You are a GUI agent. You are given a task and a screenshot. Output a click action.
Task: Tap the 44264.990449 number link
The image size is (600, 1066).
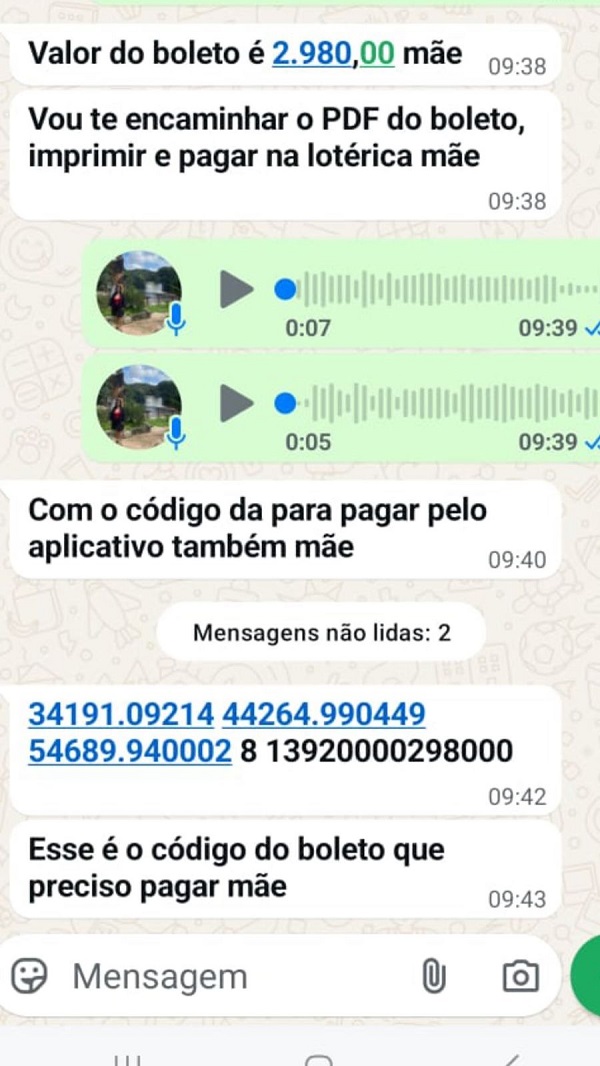click(323, 715)
